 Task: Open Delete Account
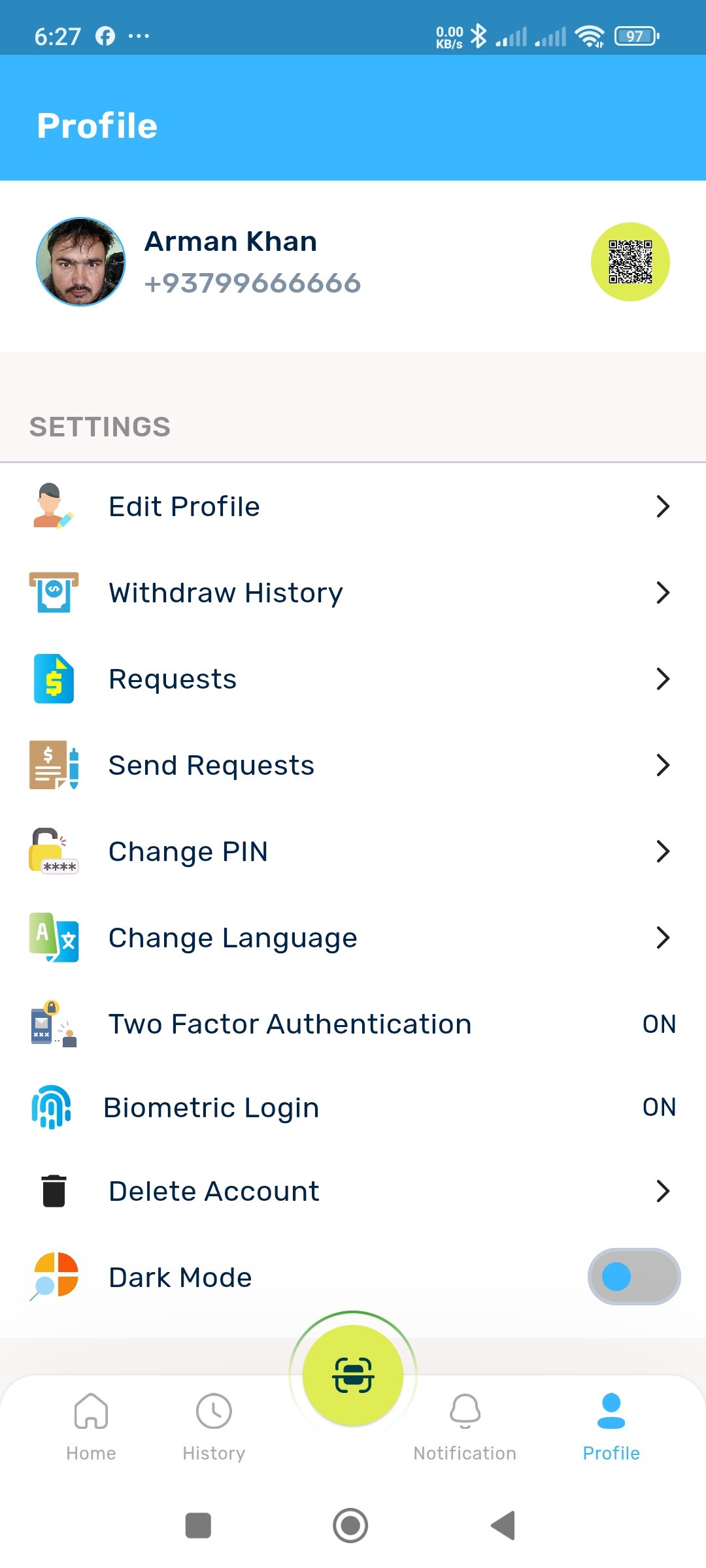click(353, 1191)
